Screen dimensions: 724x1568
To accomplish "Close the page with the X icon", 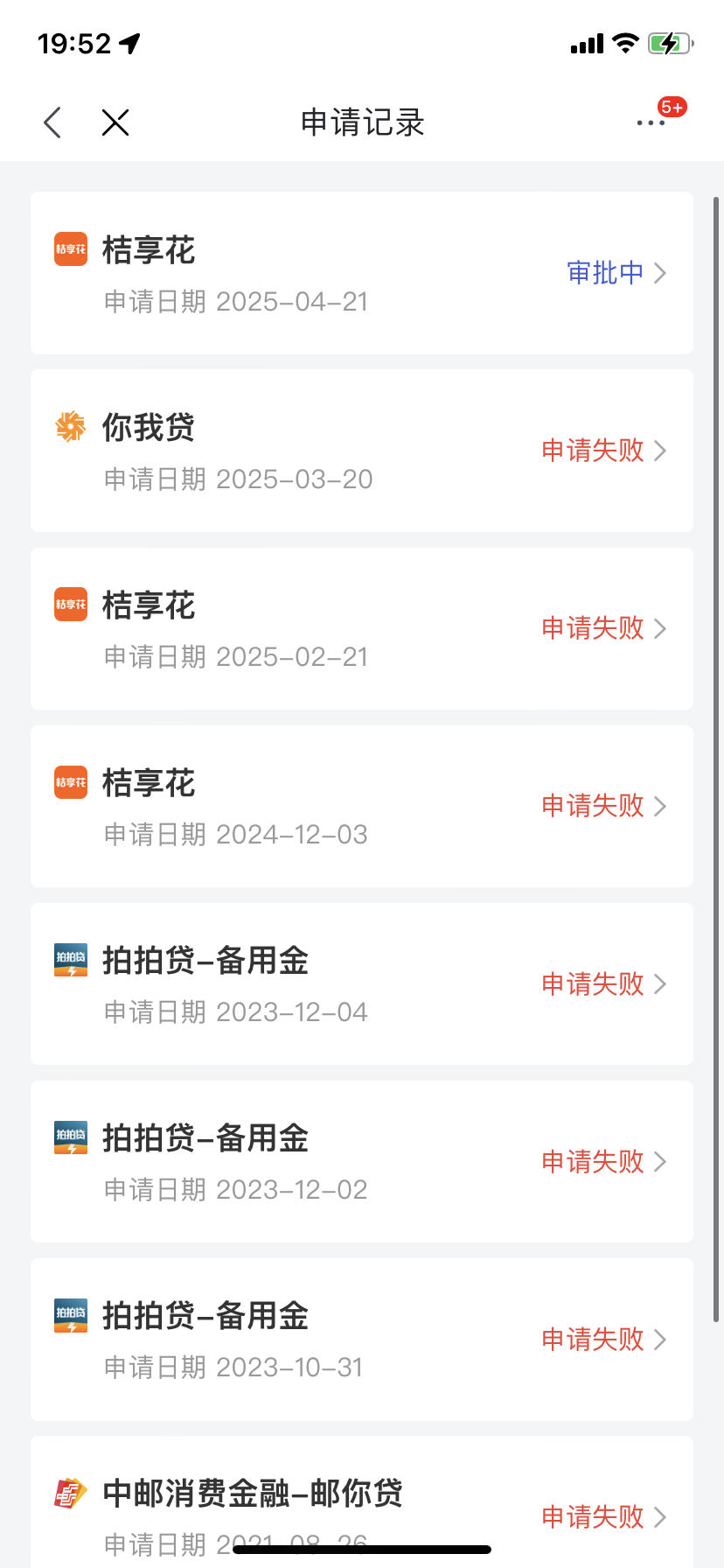I will (x=115, y=122).
